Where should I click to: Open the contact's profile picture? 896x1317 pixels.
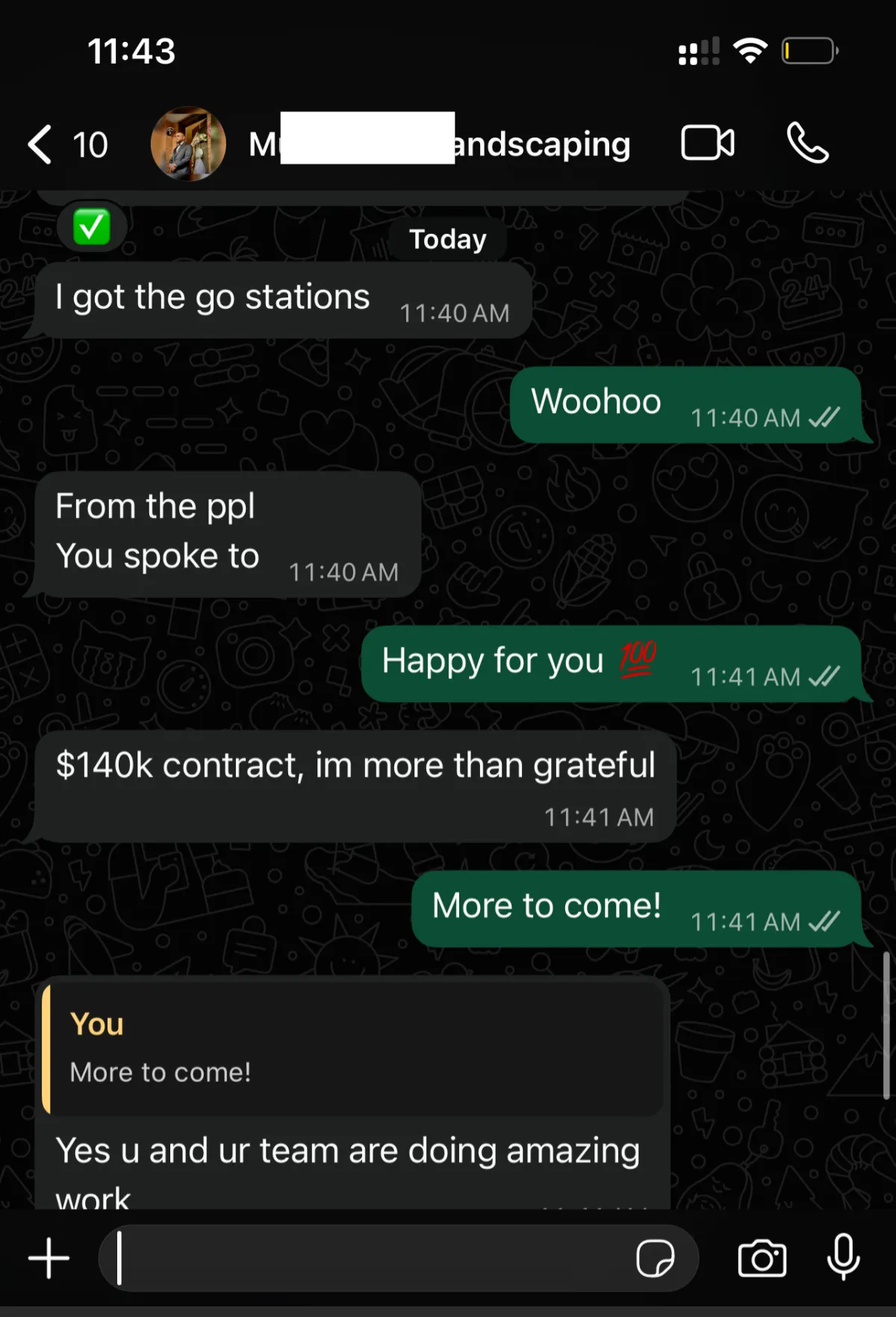[x=188, y=144]
